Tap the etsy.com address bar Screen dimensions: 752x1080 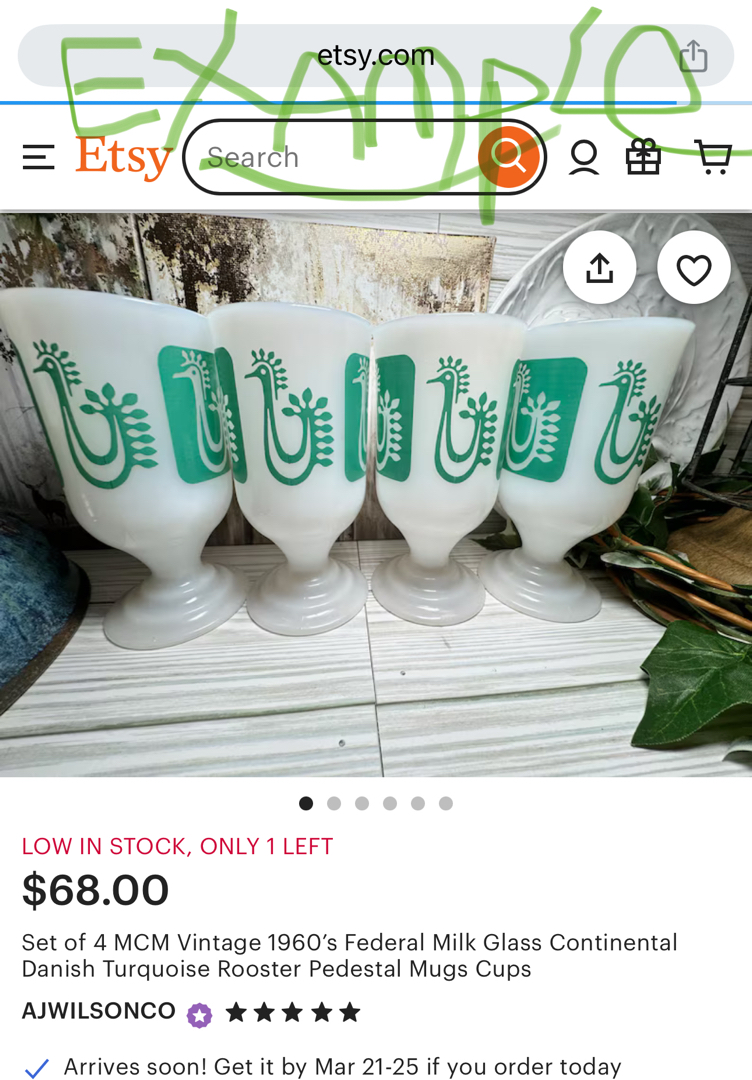pyautogui.click(x=375, y=56)
